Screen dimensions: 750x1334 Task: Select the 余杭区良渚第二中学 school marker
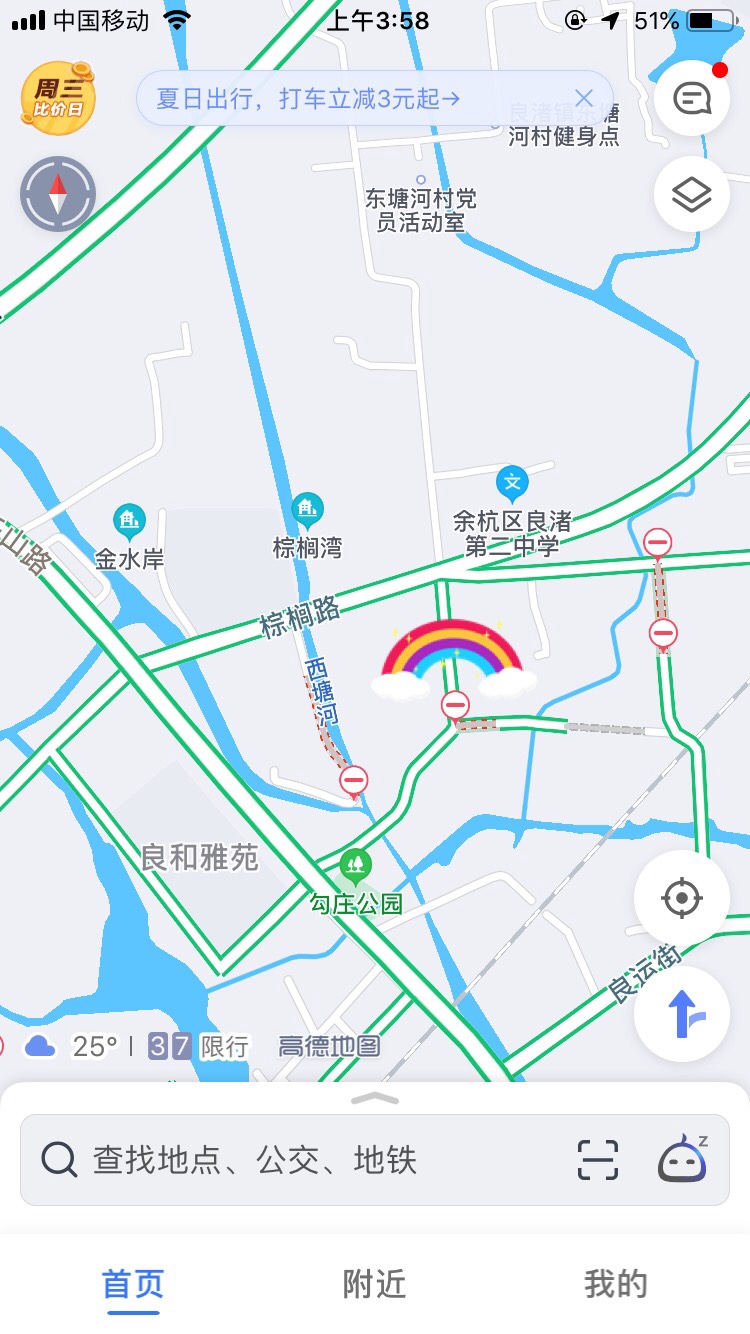point(512,484)
